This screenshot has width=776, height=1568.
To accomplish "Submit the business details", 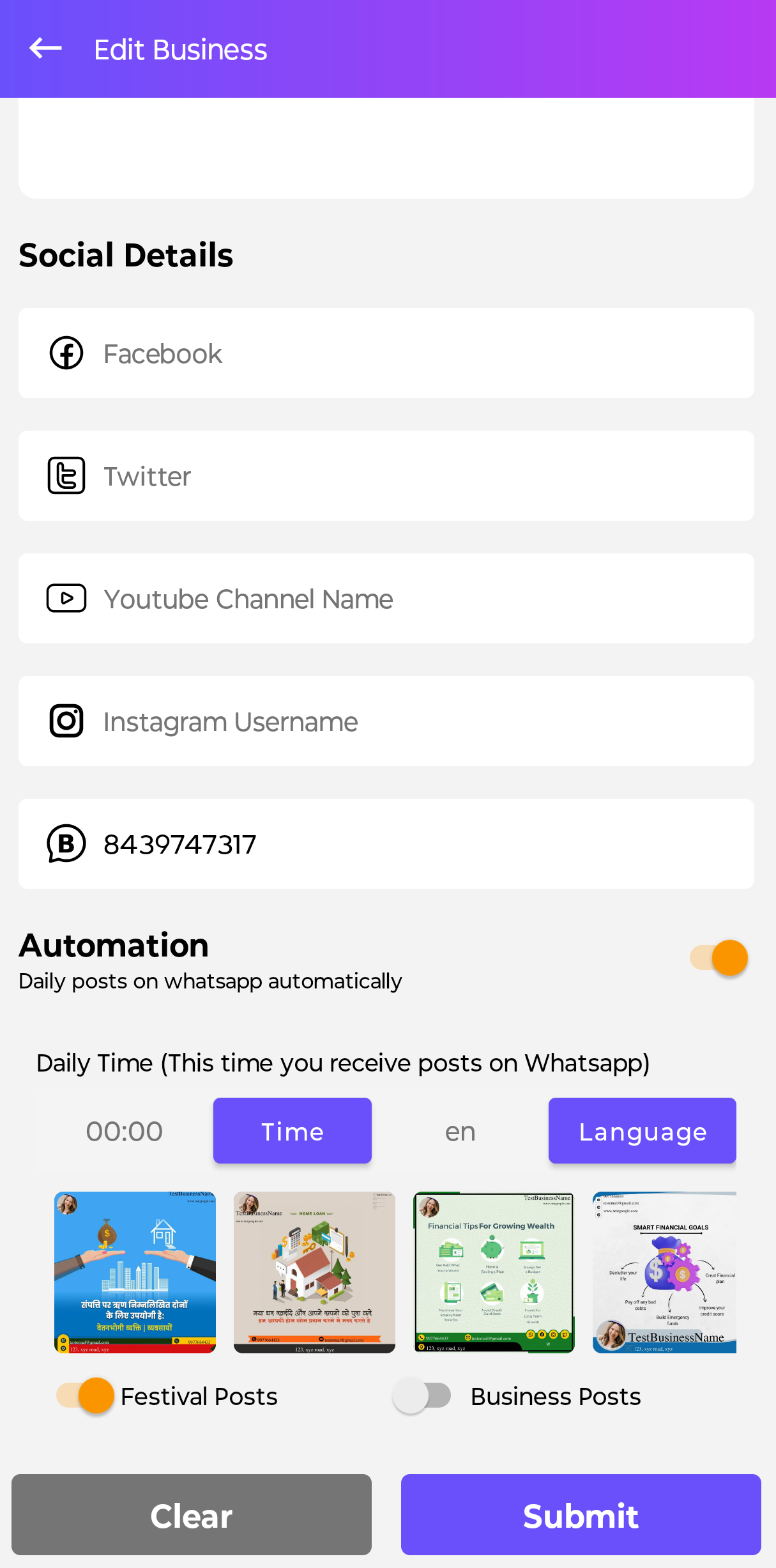I will pyautogui.click(x=581, y=1515).
